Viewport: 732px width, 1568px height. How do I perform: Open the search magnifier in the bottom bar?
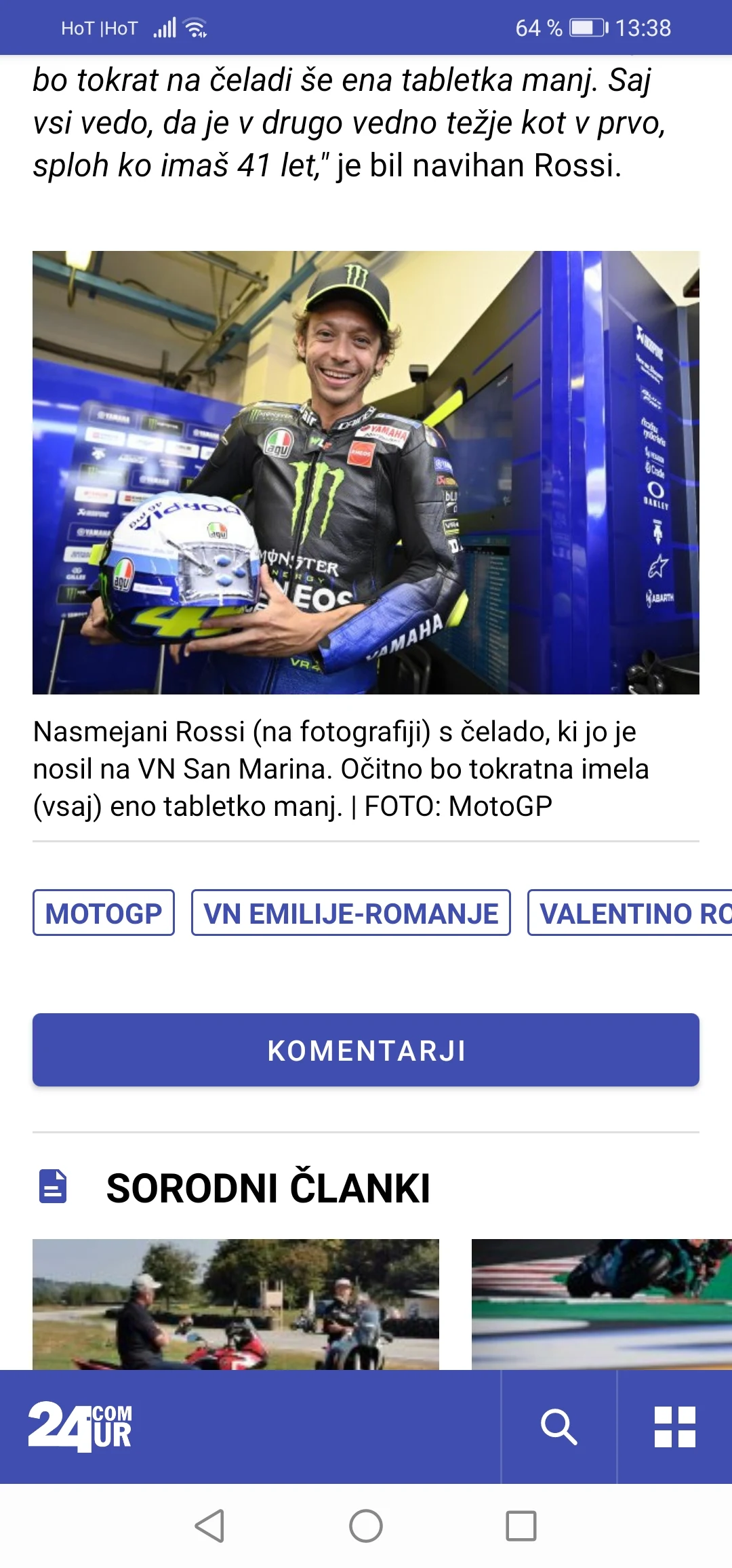point(558,1427)
